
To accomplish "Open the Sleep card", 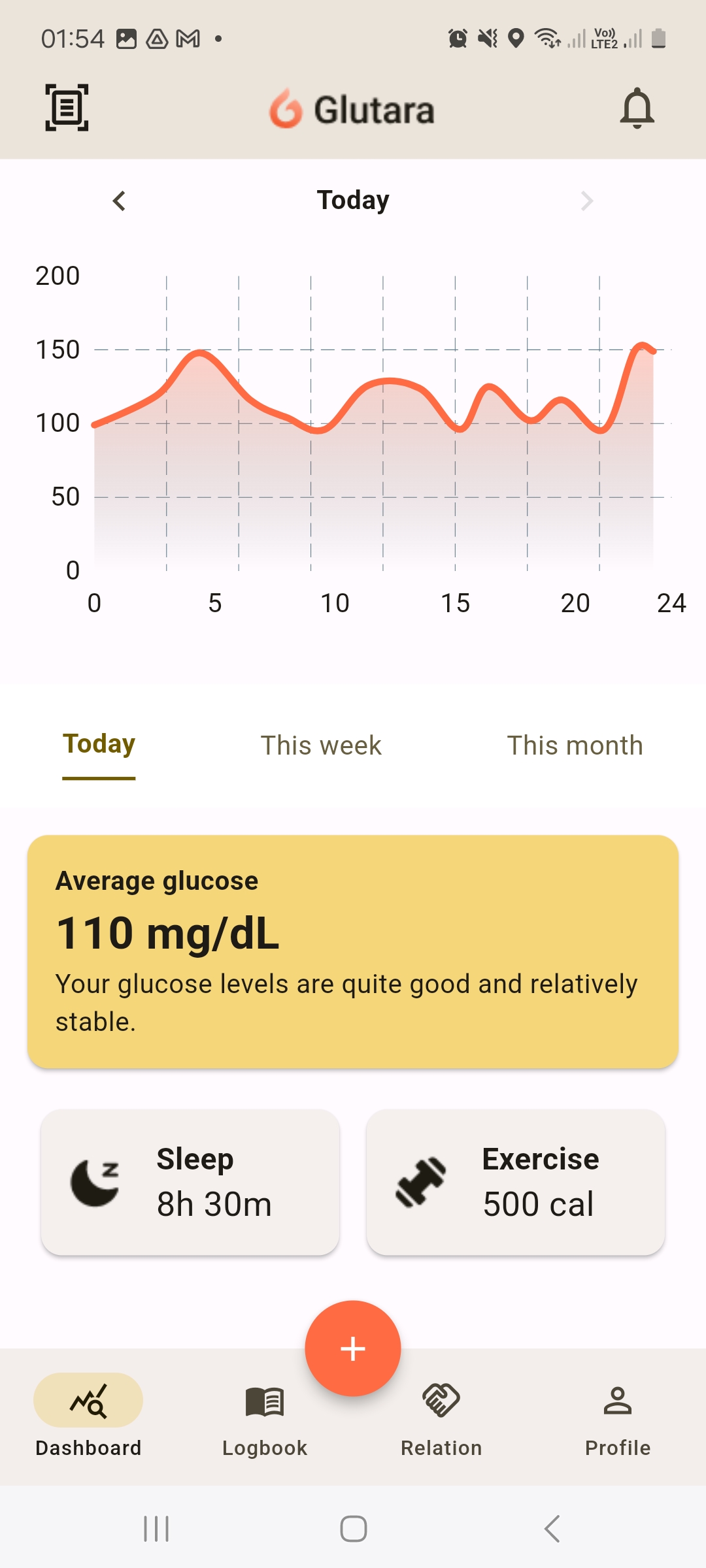I will tap(190, 1182).
